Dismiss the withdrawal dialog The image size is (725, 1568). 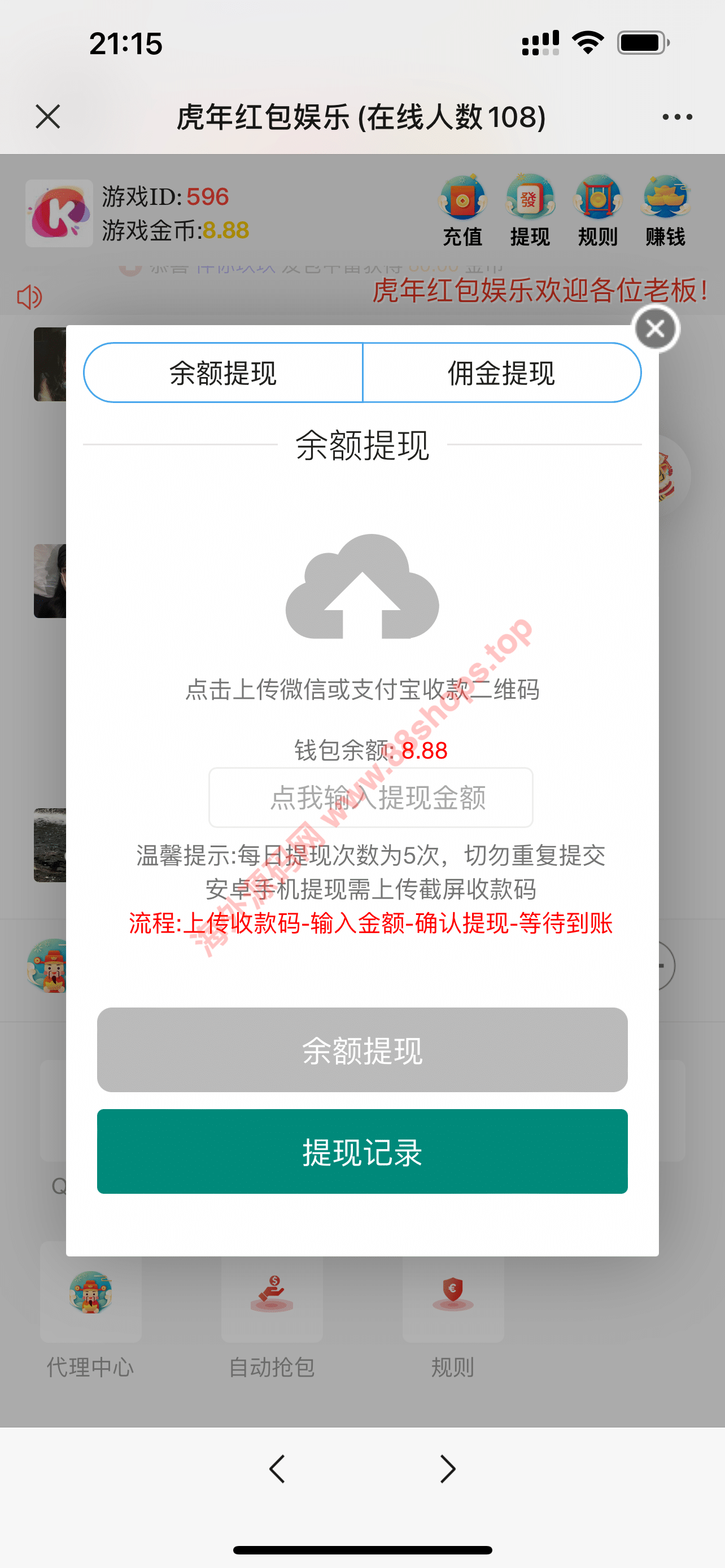(x=655, y=329)
